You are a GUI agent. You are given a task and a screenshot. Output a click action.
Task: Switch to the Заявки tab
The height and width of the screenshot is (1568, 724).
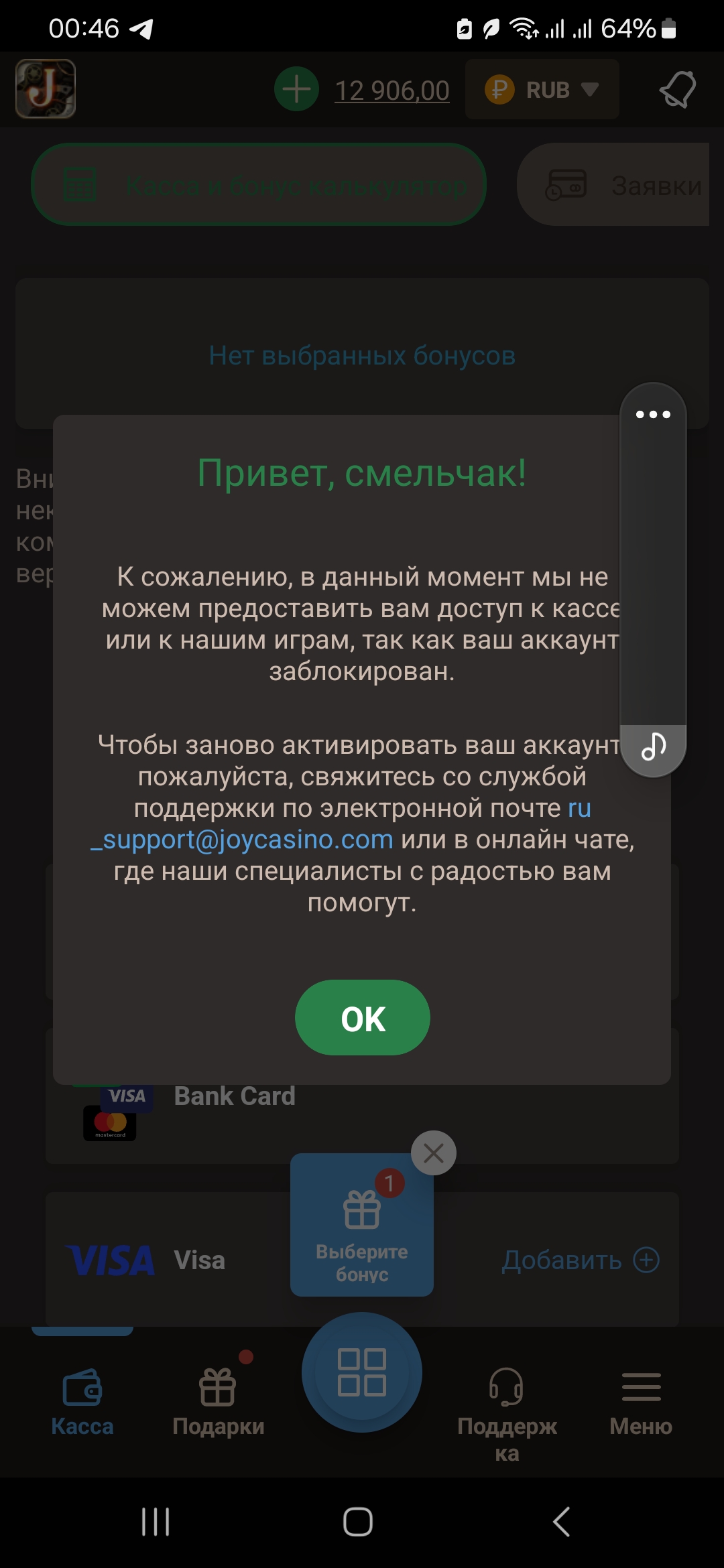pyautogui.click(x=613, y=184)
